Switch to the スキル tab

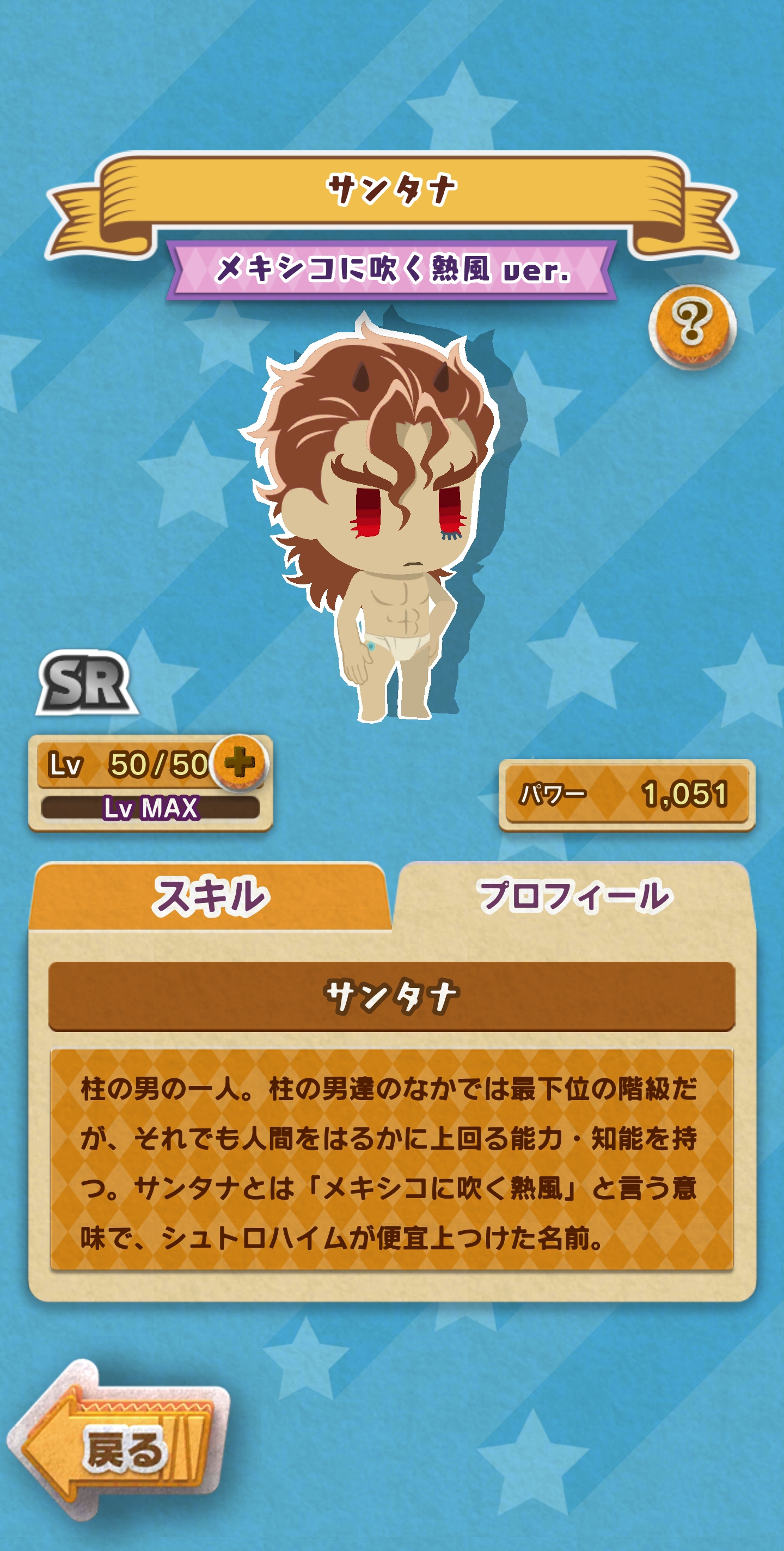point(210,896)
